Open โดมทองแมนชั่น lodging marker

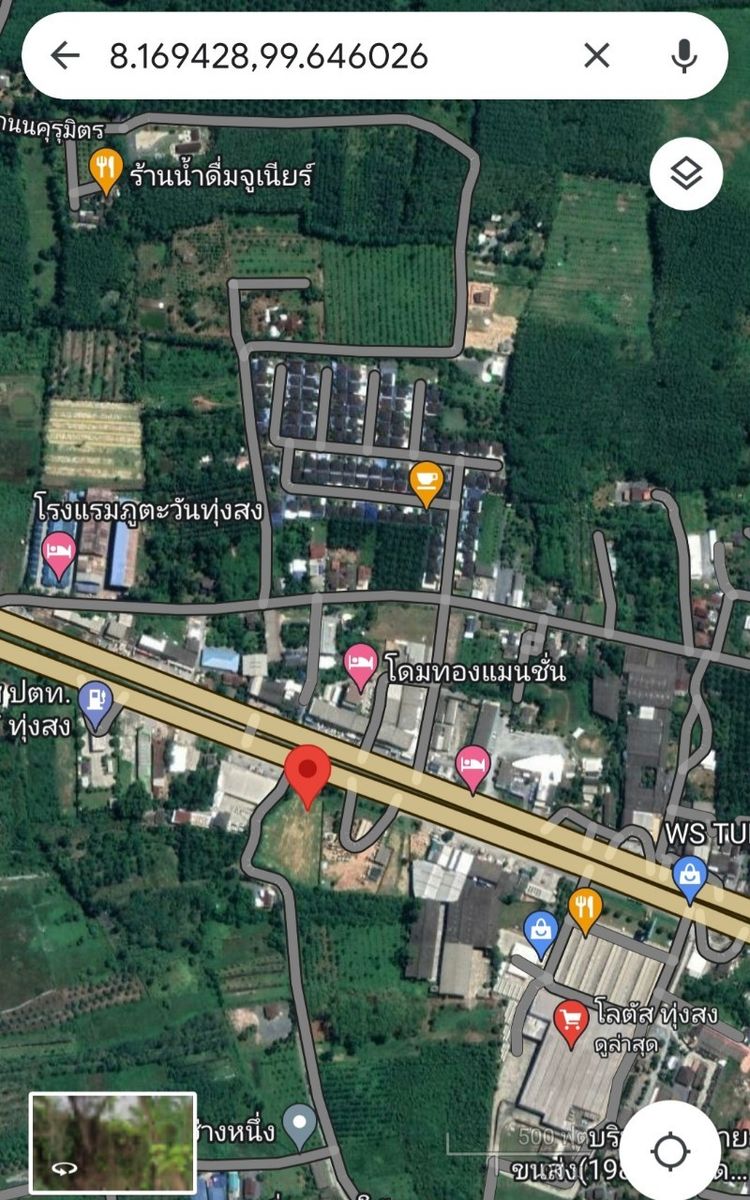click(361, 665)
